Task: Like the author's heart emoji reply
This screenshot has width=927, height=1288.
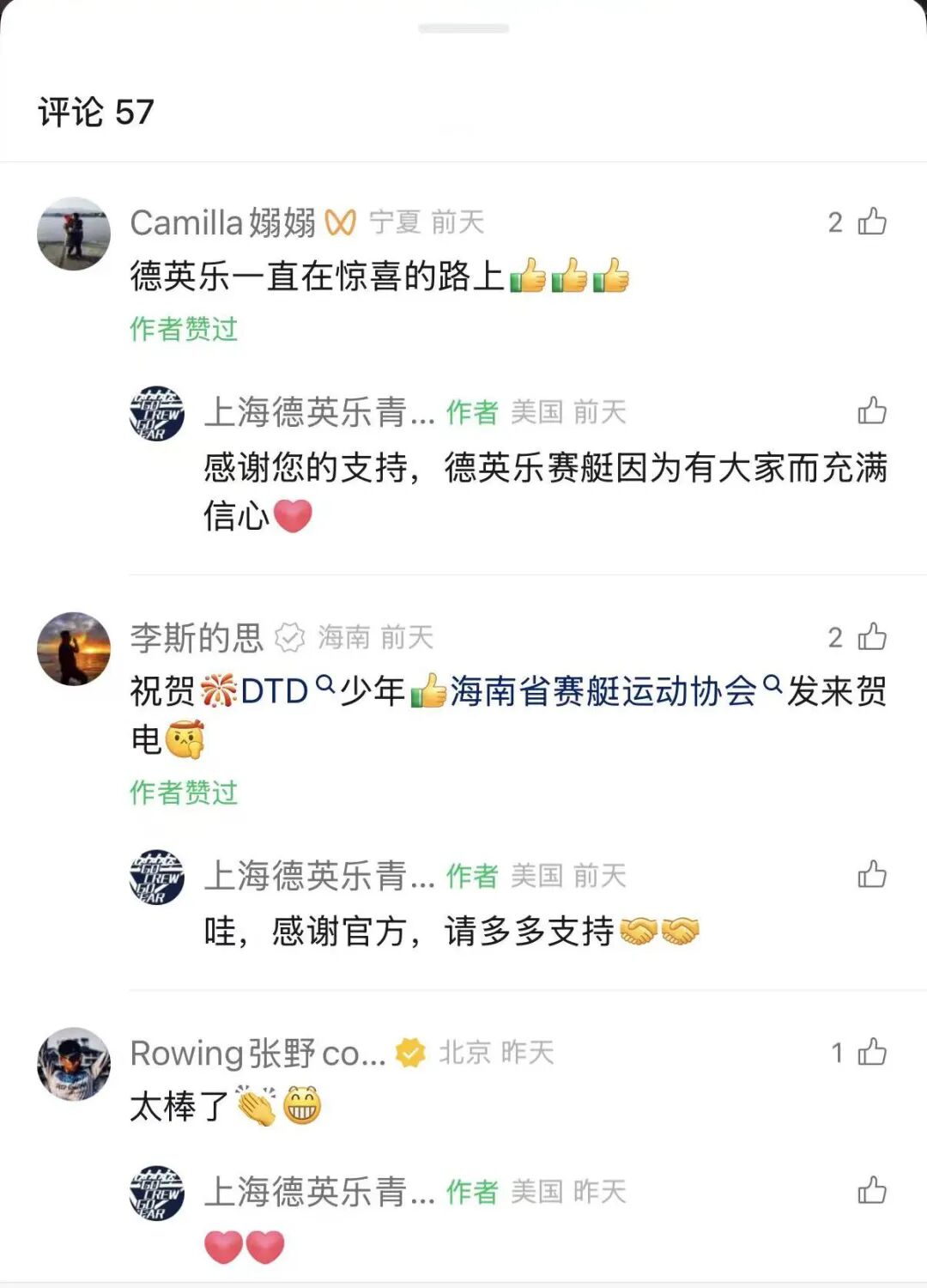Action: [x=871, y=1191]
